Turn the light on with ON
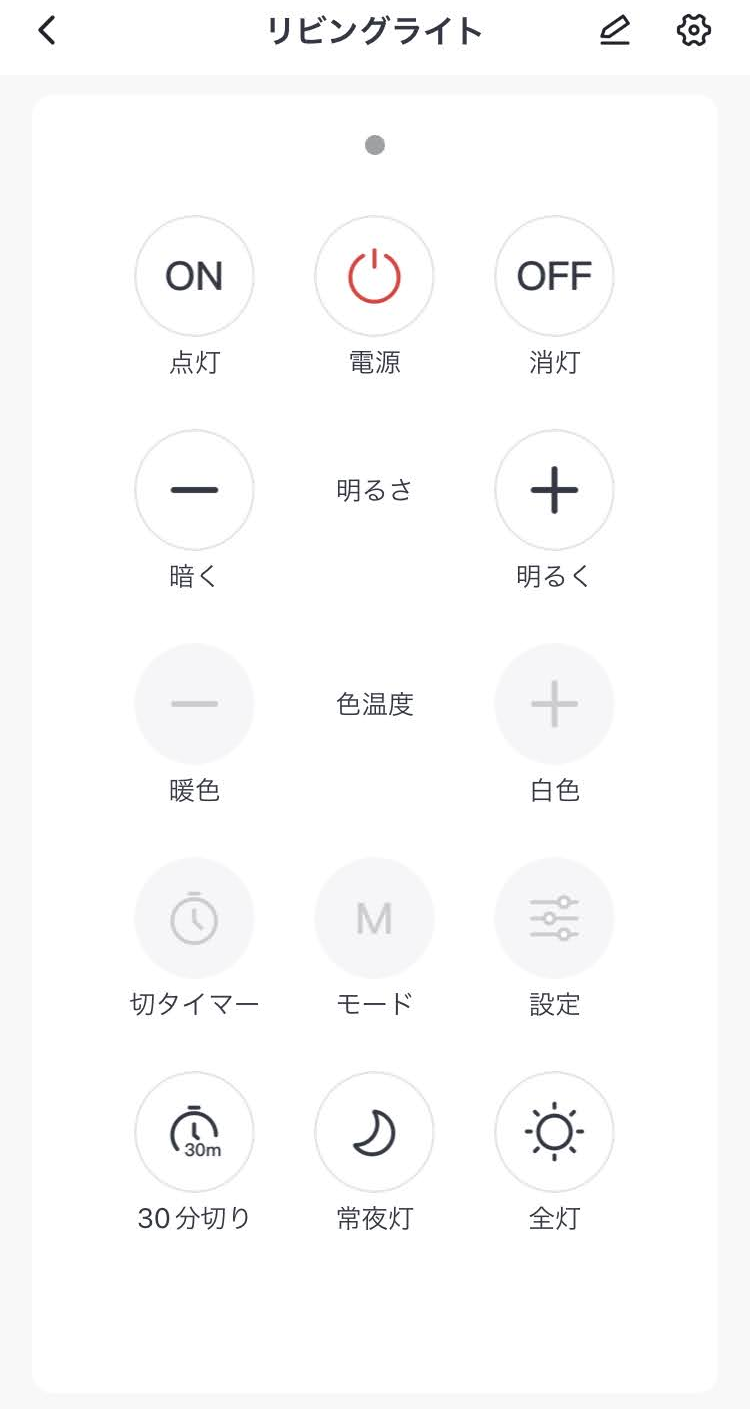 194,276
